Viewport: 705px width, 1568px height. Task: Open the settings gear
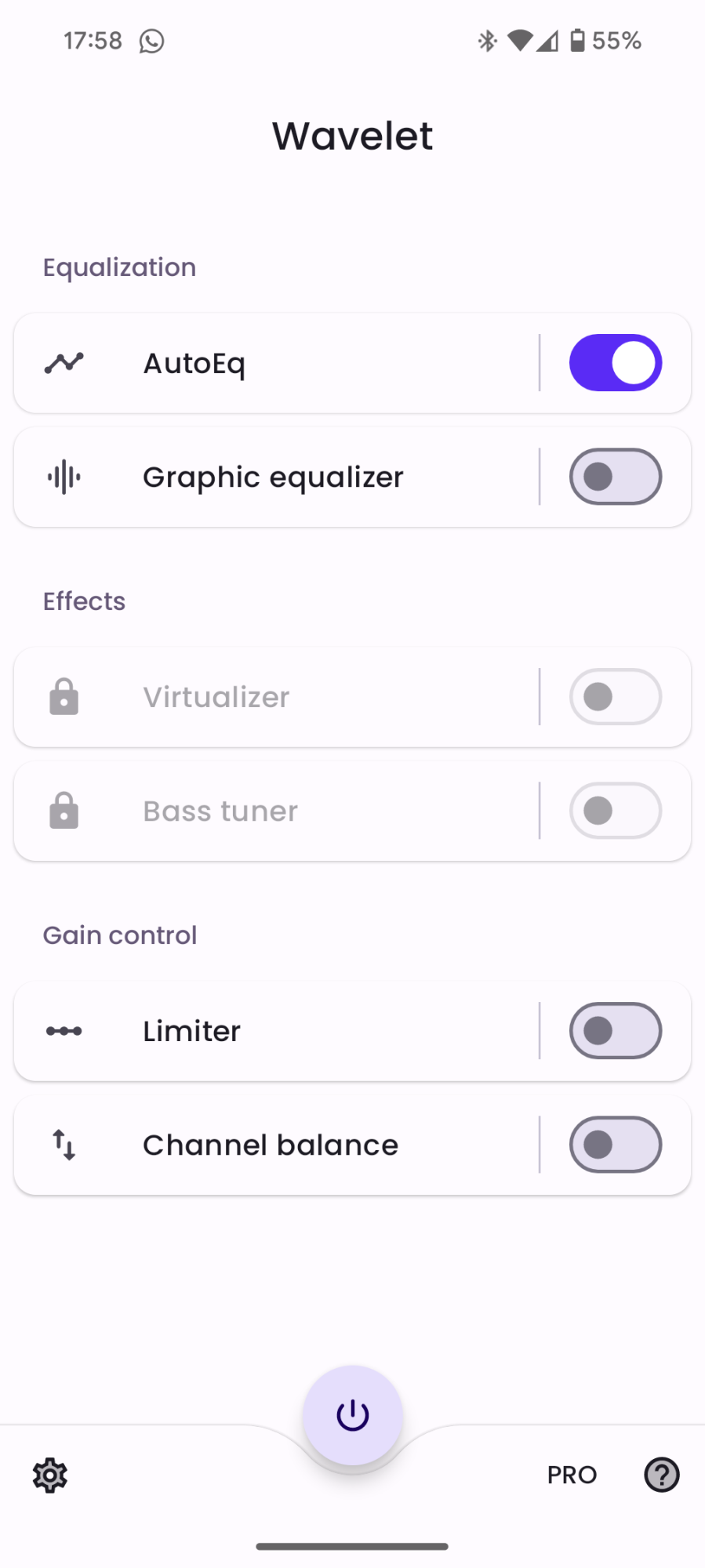[50, 1475]
